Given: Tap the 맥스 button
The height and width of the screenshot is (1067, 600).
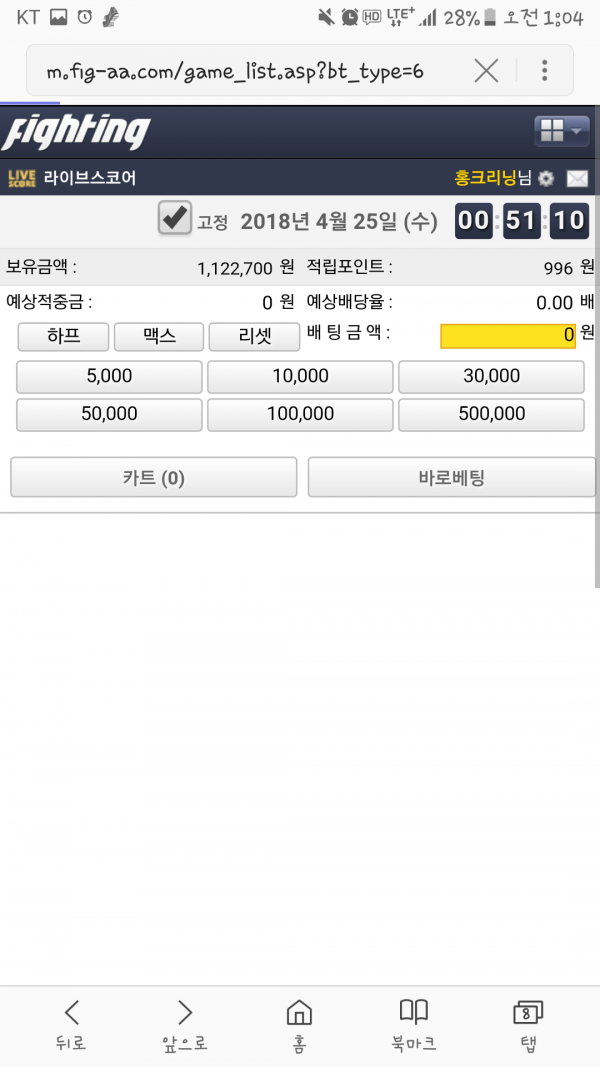Looking at the screenshot, I should click(159, 337).
